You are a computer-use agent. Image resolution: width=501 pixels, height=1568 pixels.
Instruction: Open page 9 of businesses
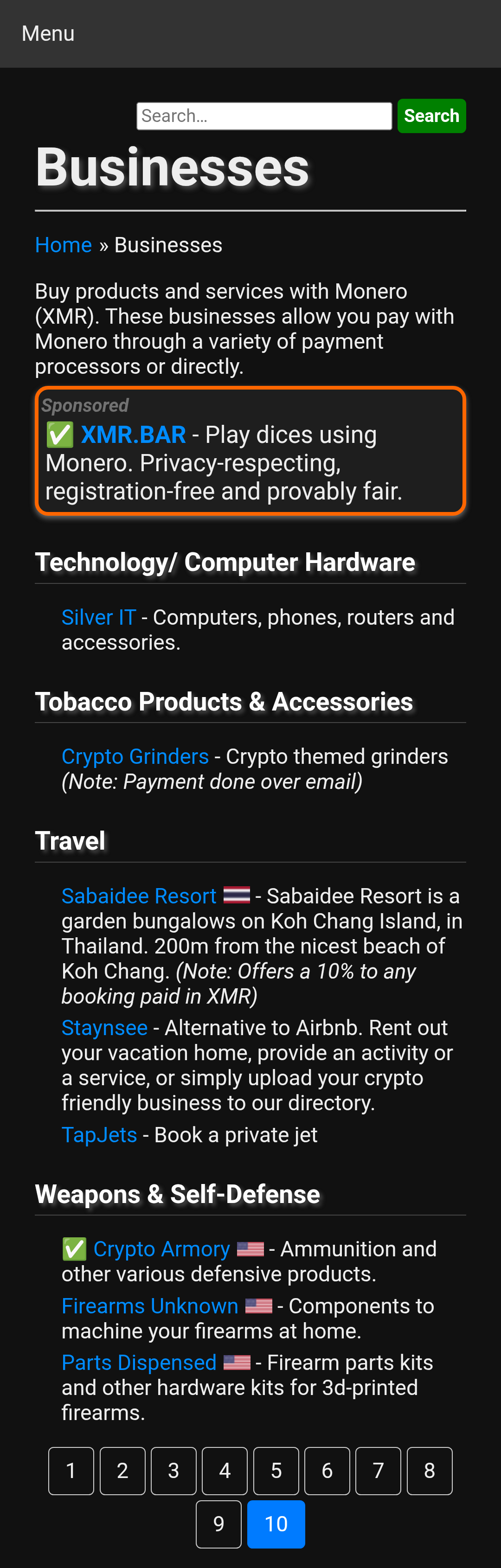tap(218, 1524)
